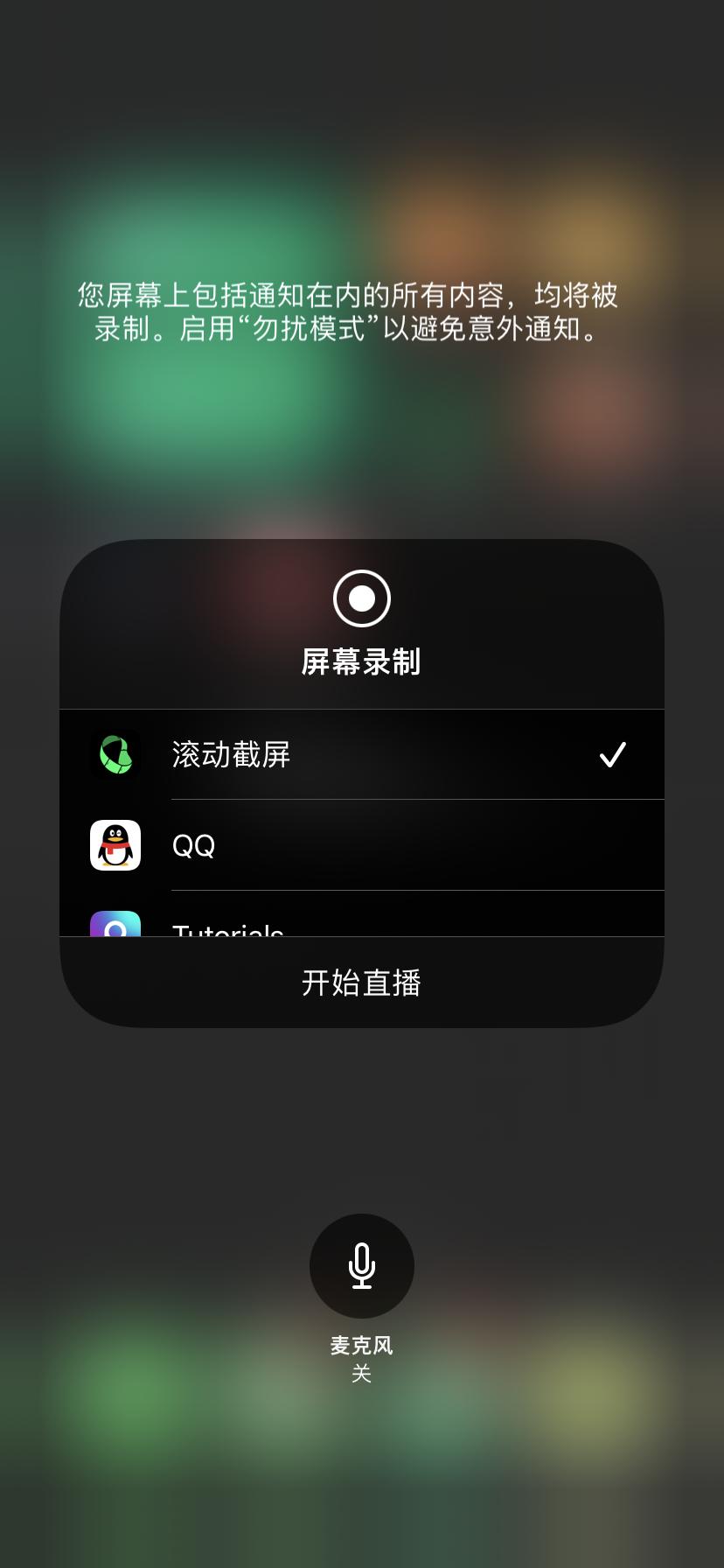The height and width of the screenshot is (1568, 724).
Task: Start broadcasting with 开始直播
Action: [x=361, y=983]
